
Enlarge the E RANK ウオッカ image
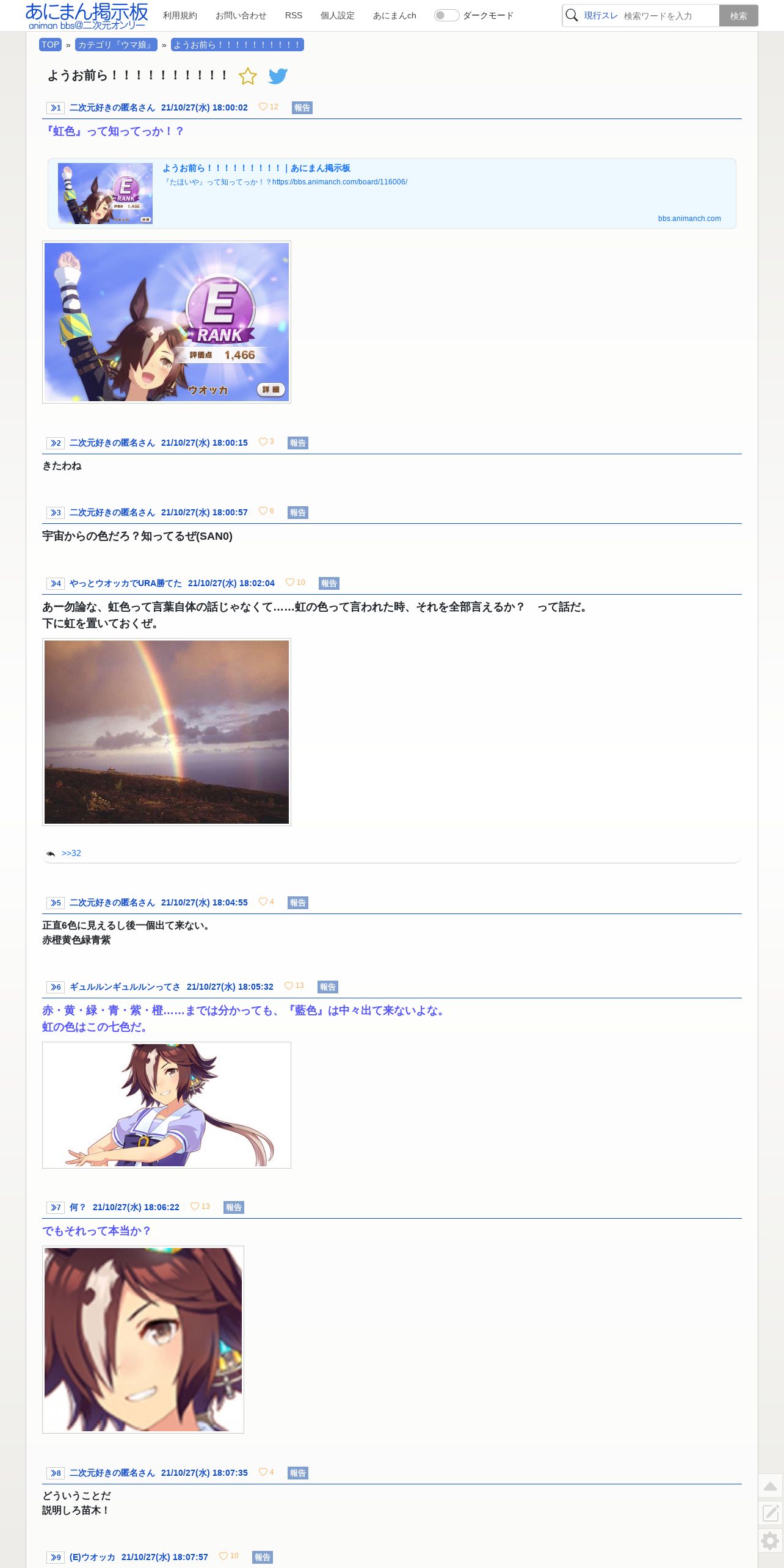(x=167, y=322)
